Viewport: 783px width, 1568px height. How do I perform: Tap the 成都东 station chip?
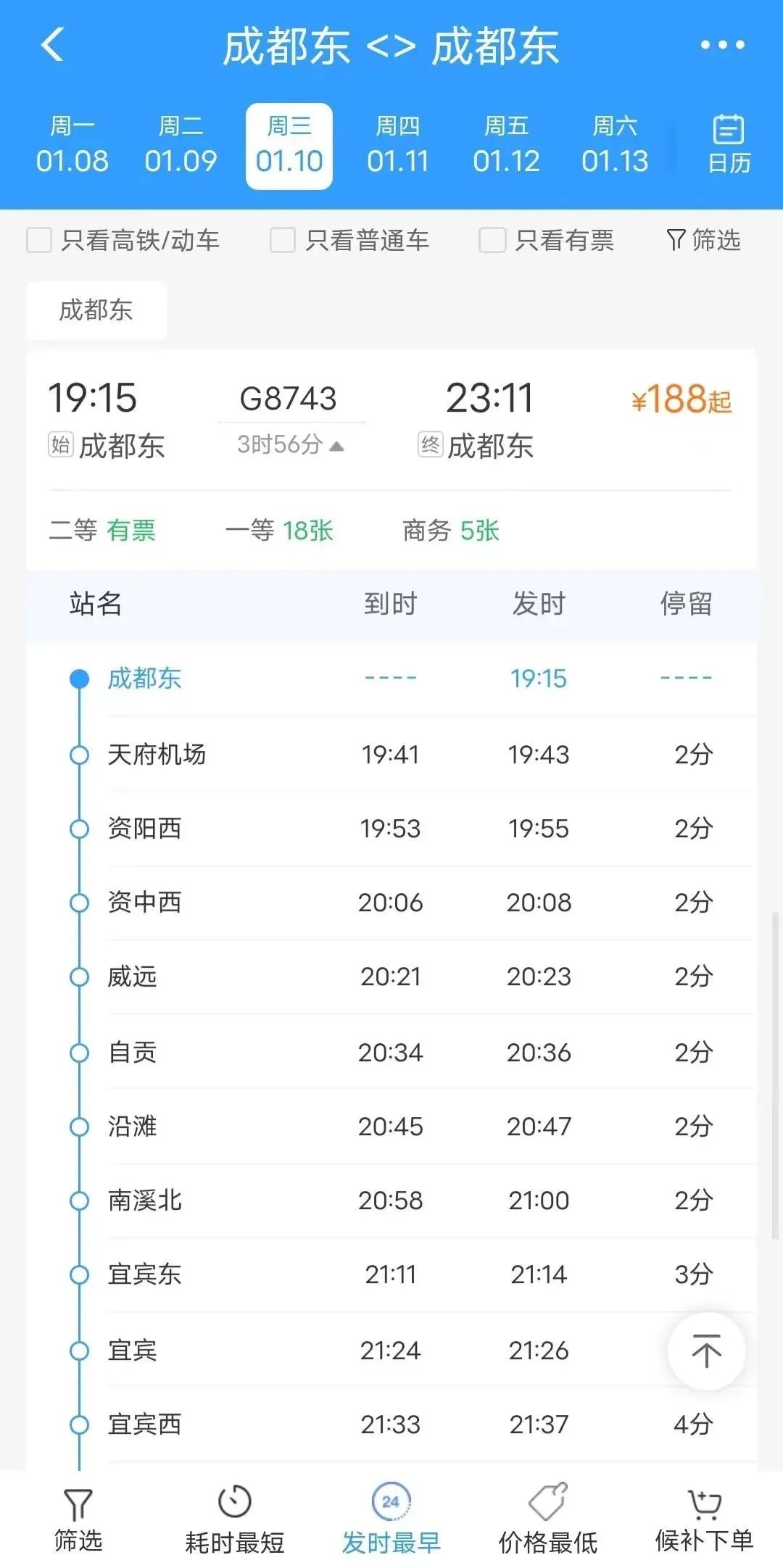tap(96, 310)
